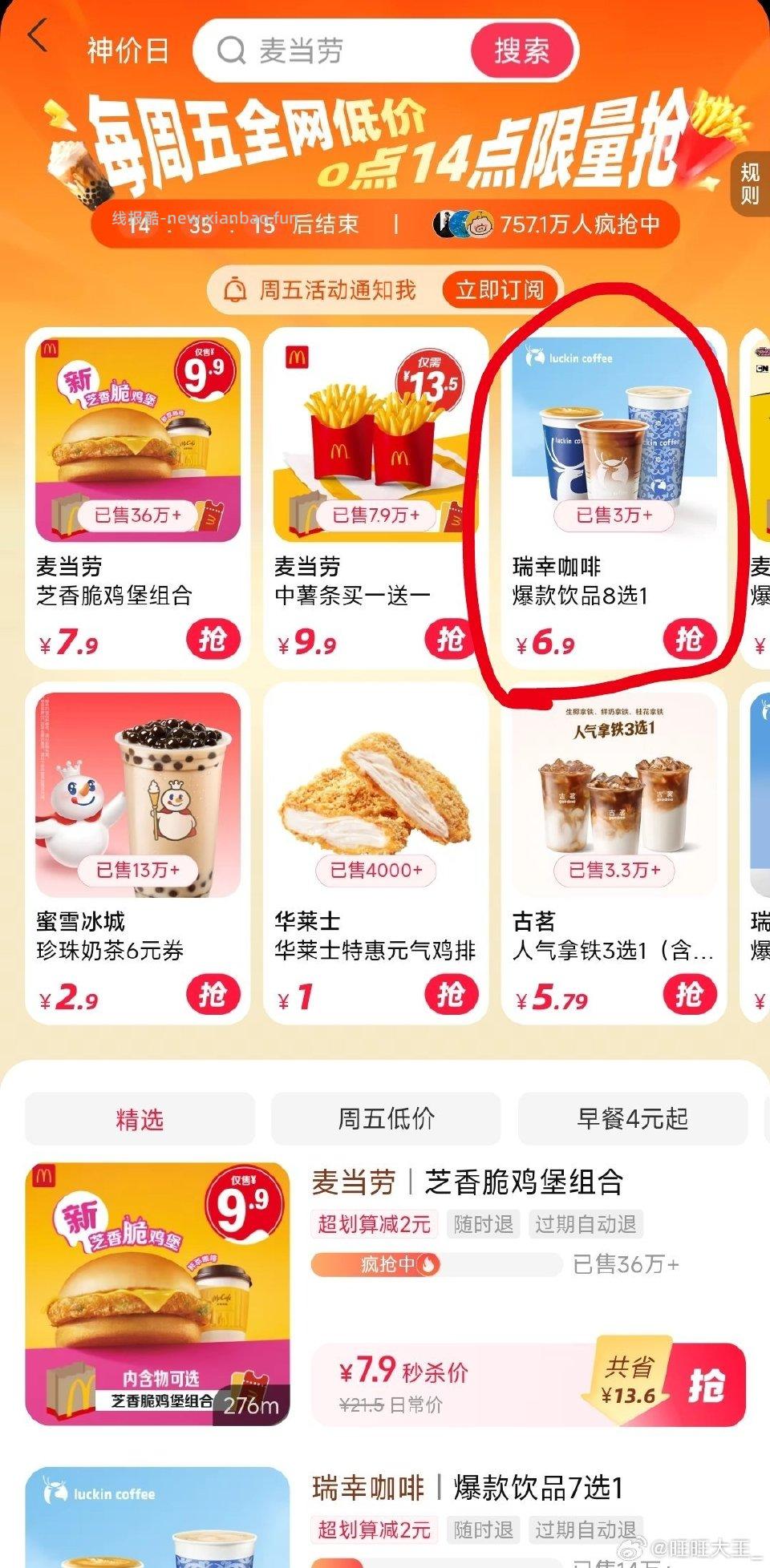Switch to the 早餐4元起 tab

(634, 1119)
